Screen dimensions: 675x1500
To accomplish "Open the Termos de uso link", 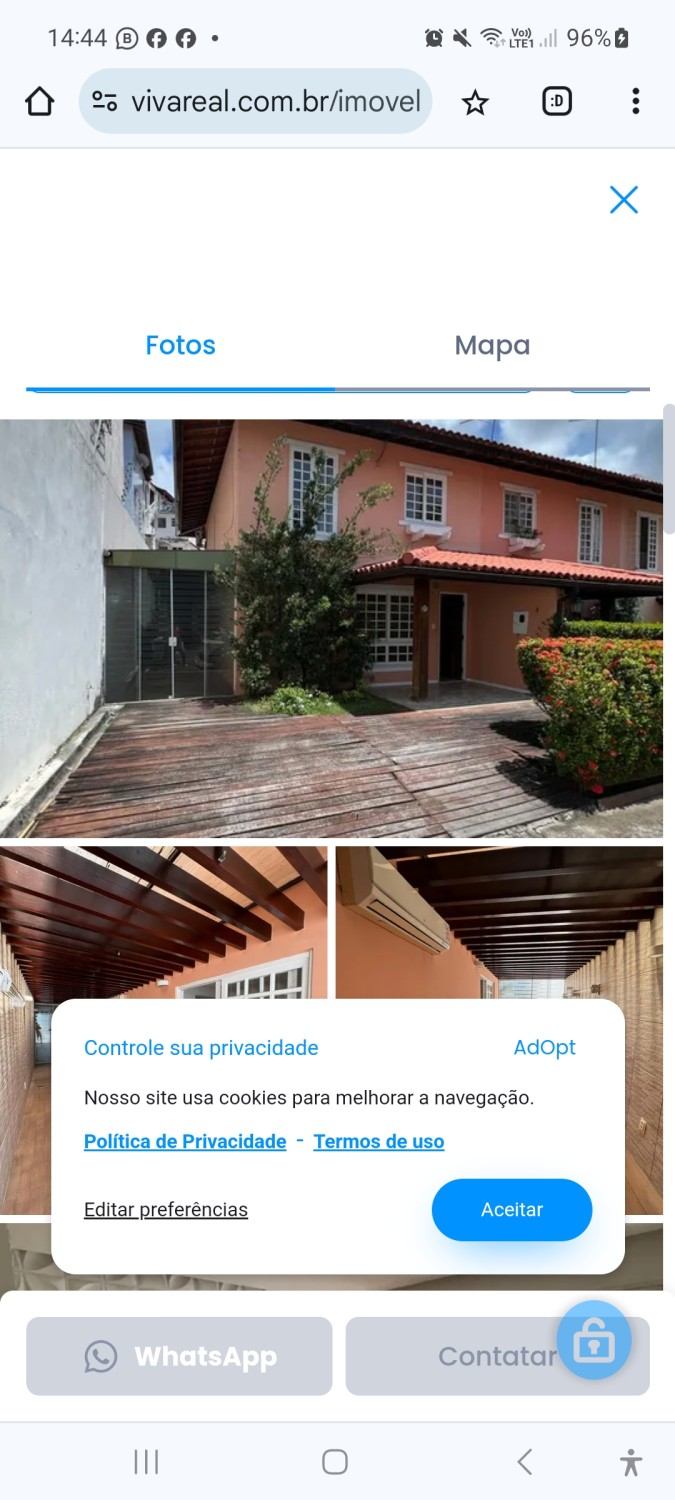I will click(378, 1141).
